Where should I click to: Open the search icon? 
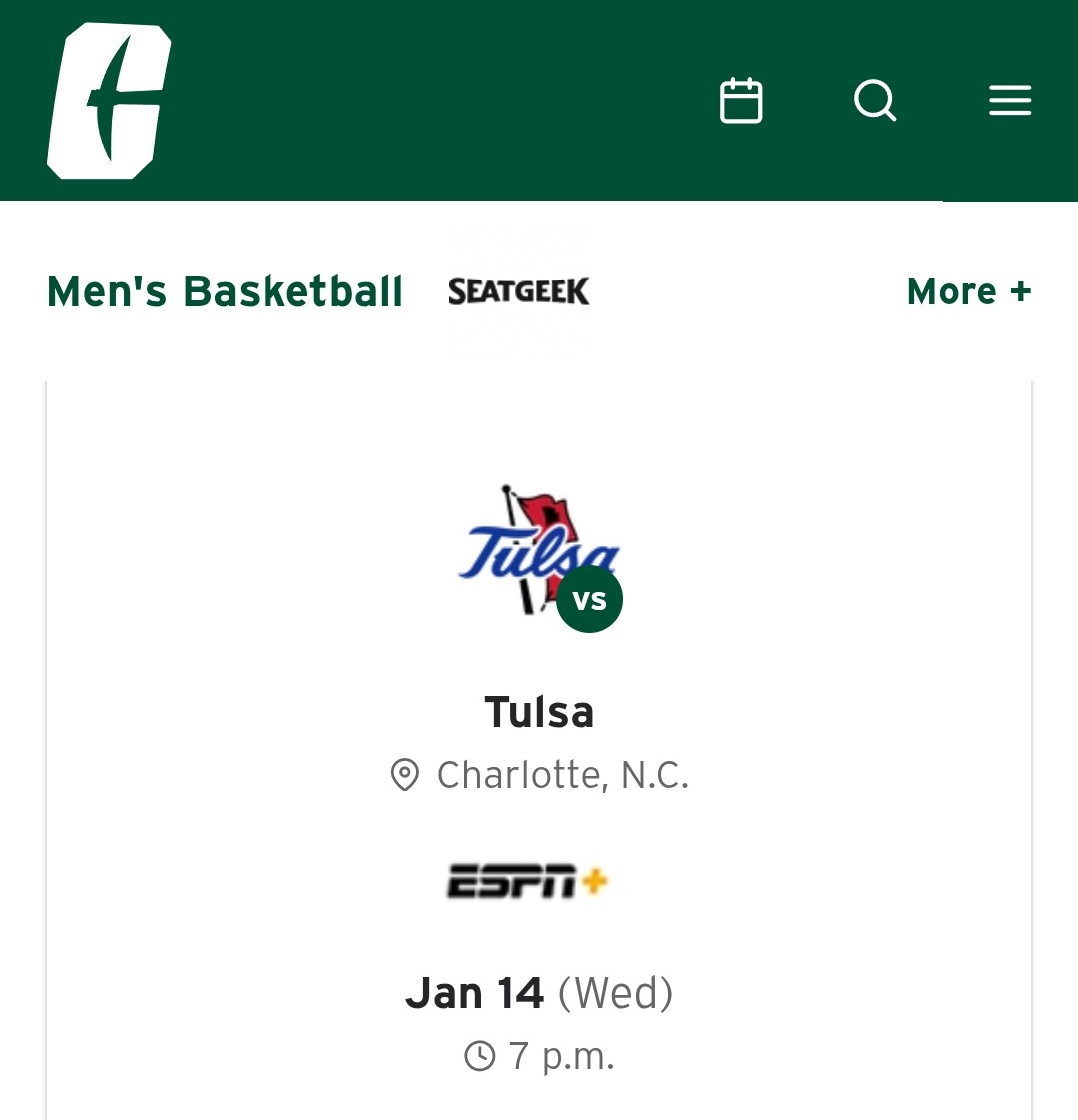tap(875, 101)
